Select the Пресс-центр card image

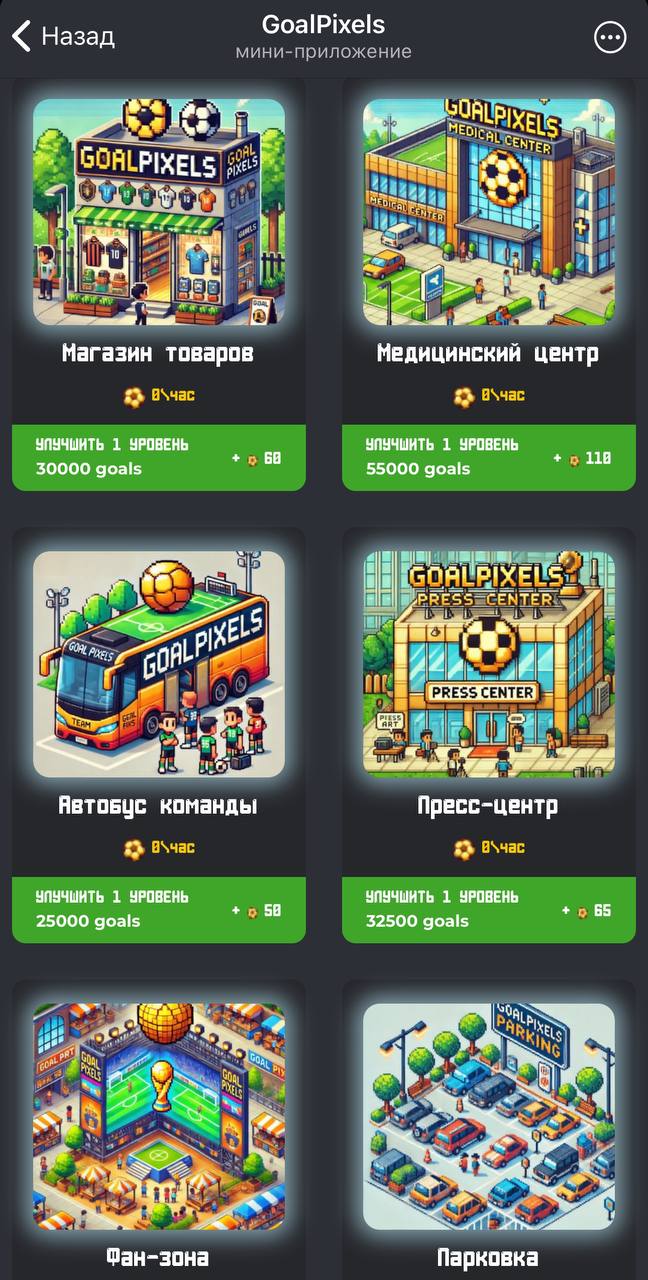click(x=489, y=664)
